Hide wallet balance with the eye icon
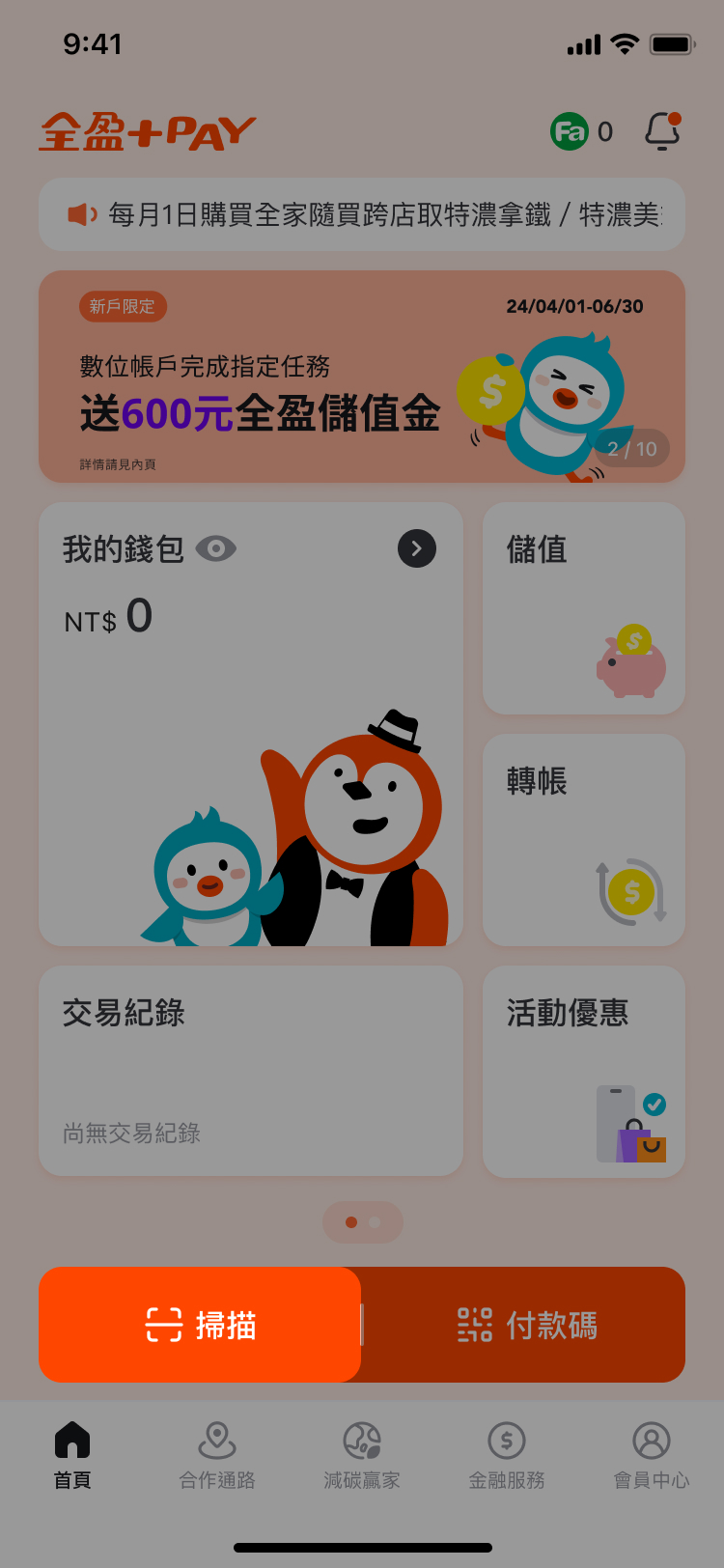Viewport: 724px width, 1568px height. pos(215,548)
